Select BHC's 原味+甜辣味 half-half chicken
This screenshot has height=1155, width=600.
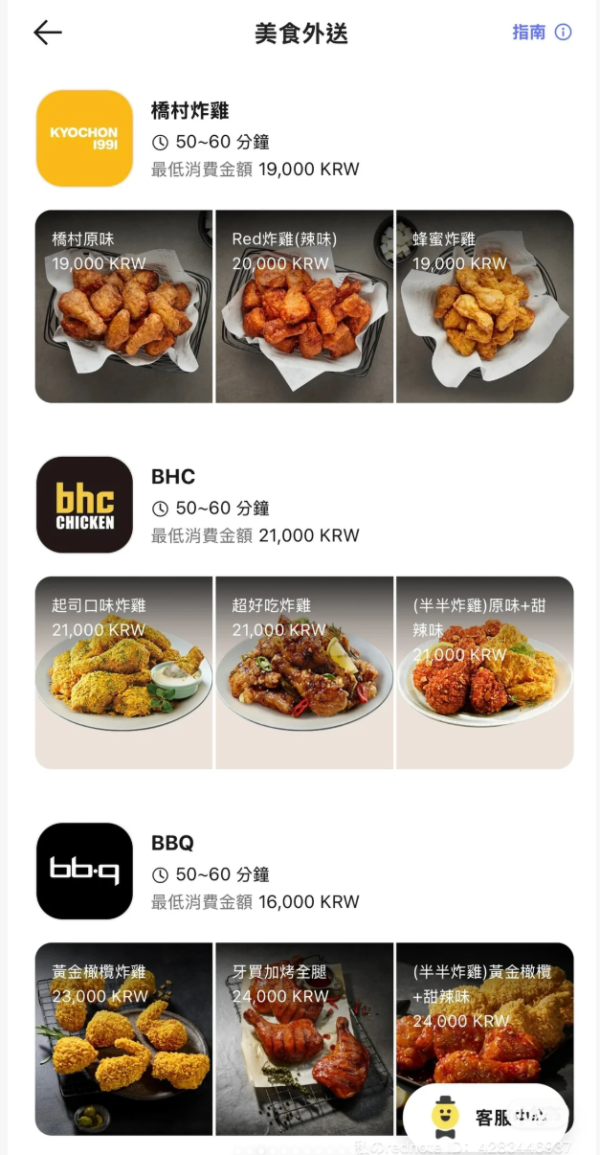coord(484,673)
